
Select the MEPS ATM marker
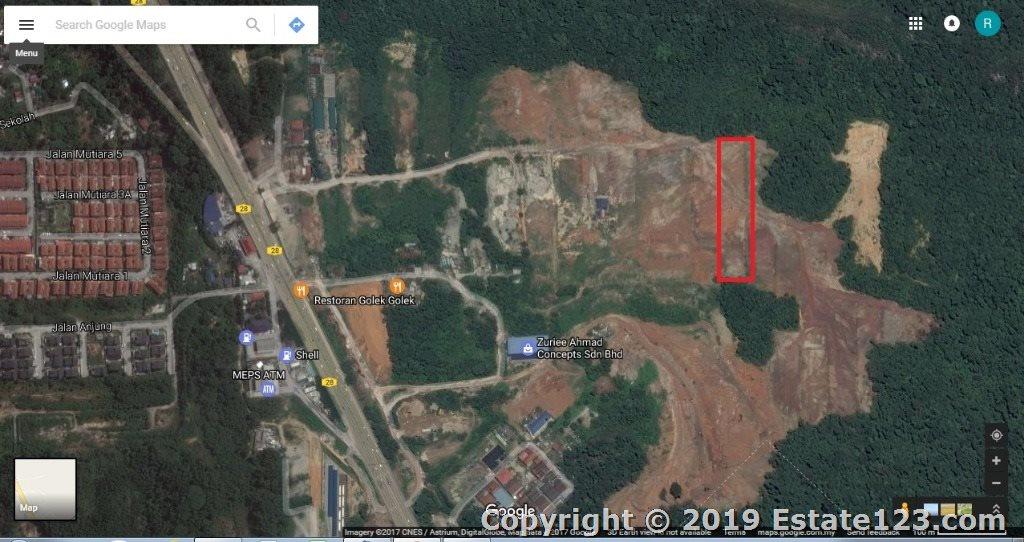click(x=268, y=388)
